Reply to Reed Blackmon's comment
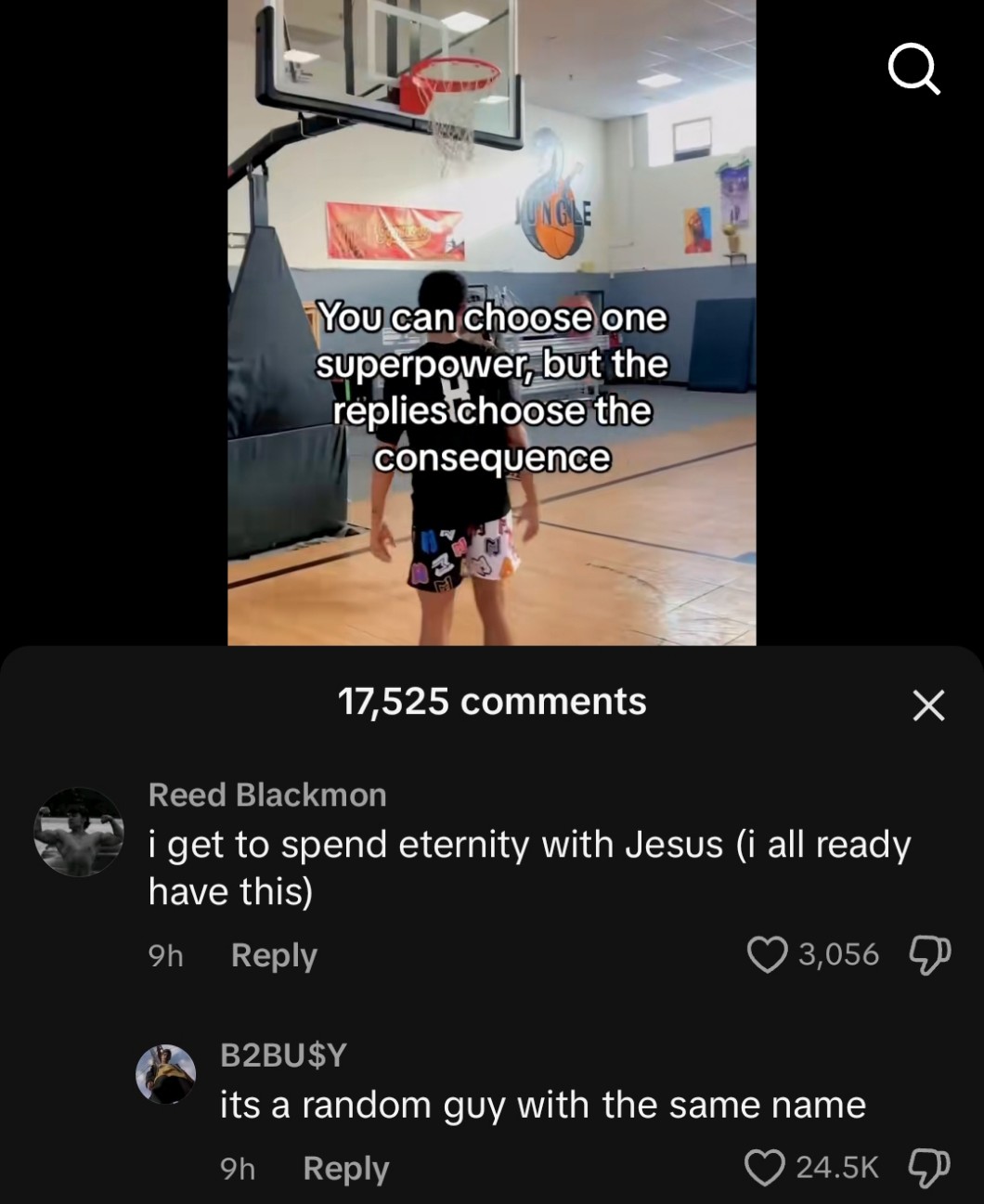Image resolution: width=984 pixels, height=1204 pixels. click(274, 954)
